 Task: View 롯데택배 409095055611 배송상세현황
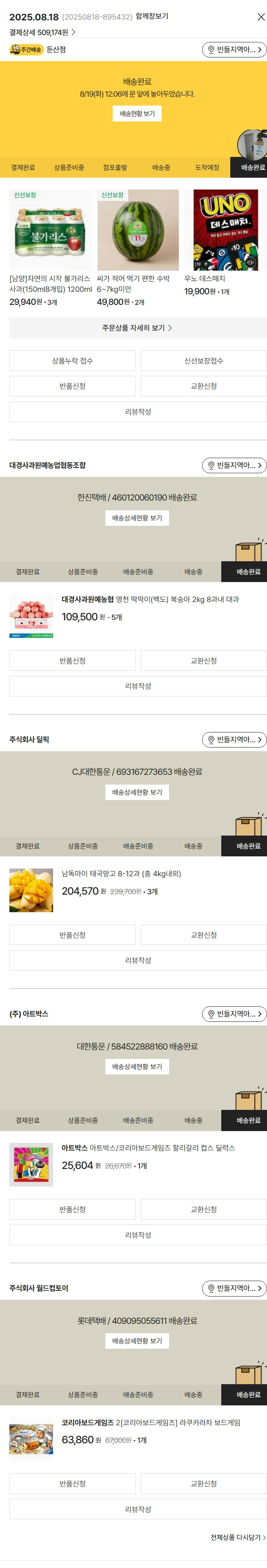coord(136,1341)
